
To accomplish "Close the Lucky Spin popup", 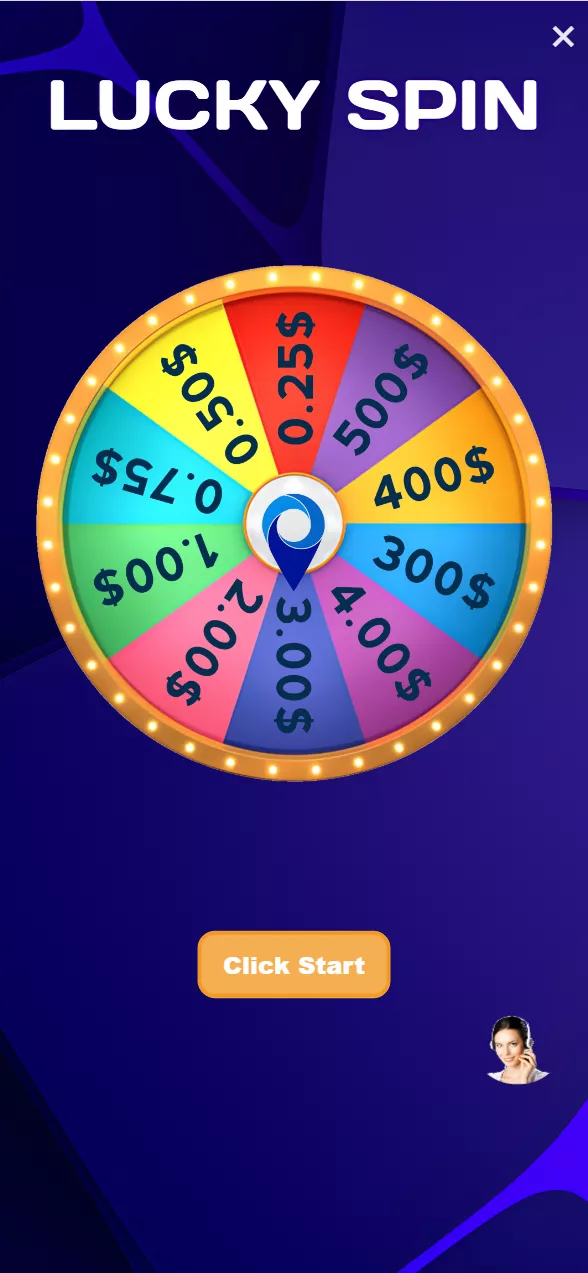I will [x=563, y=37].
